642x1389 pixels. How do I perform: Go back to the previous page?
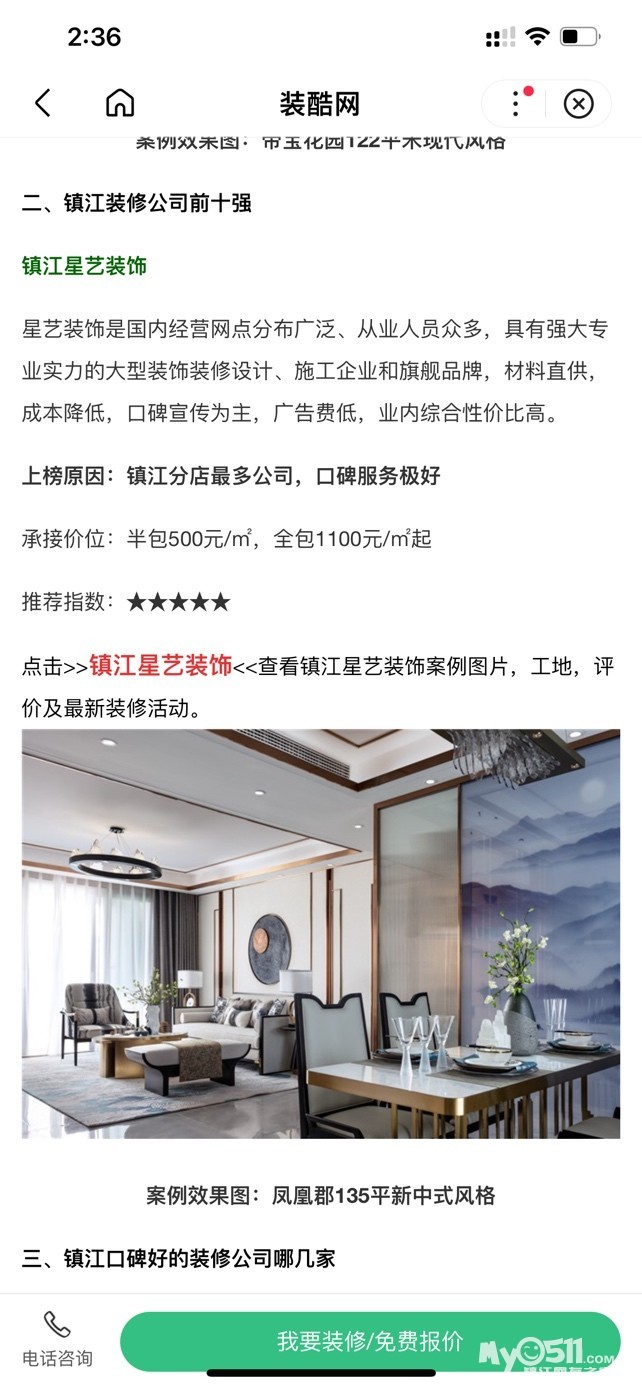(x=42, y=103)
